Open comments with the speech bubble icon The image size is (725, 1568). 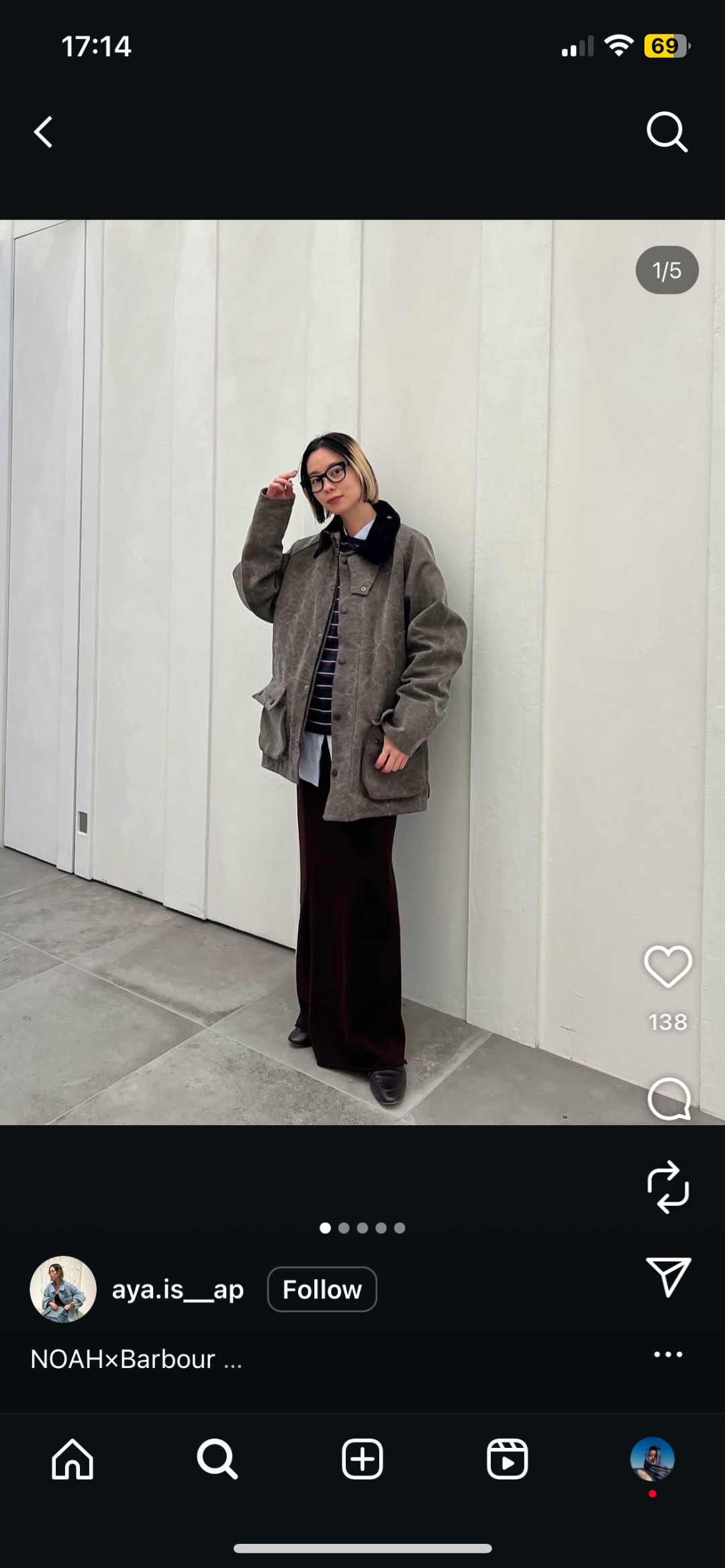tap(669, 1099)
